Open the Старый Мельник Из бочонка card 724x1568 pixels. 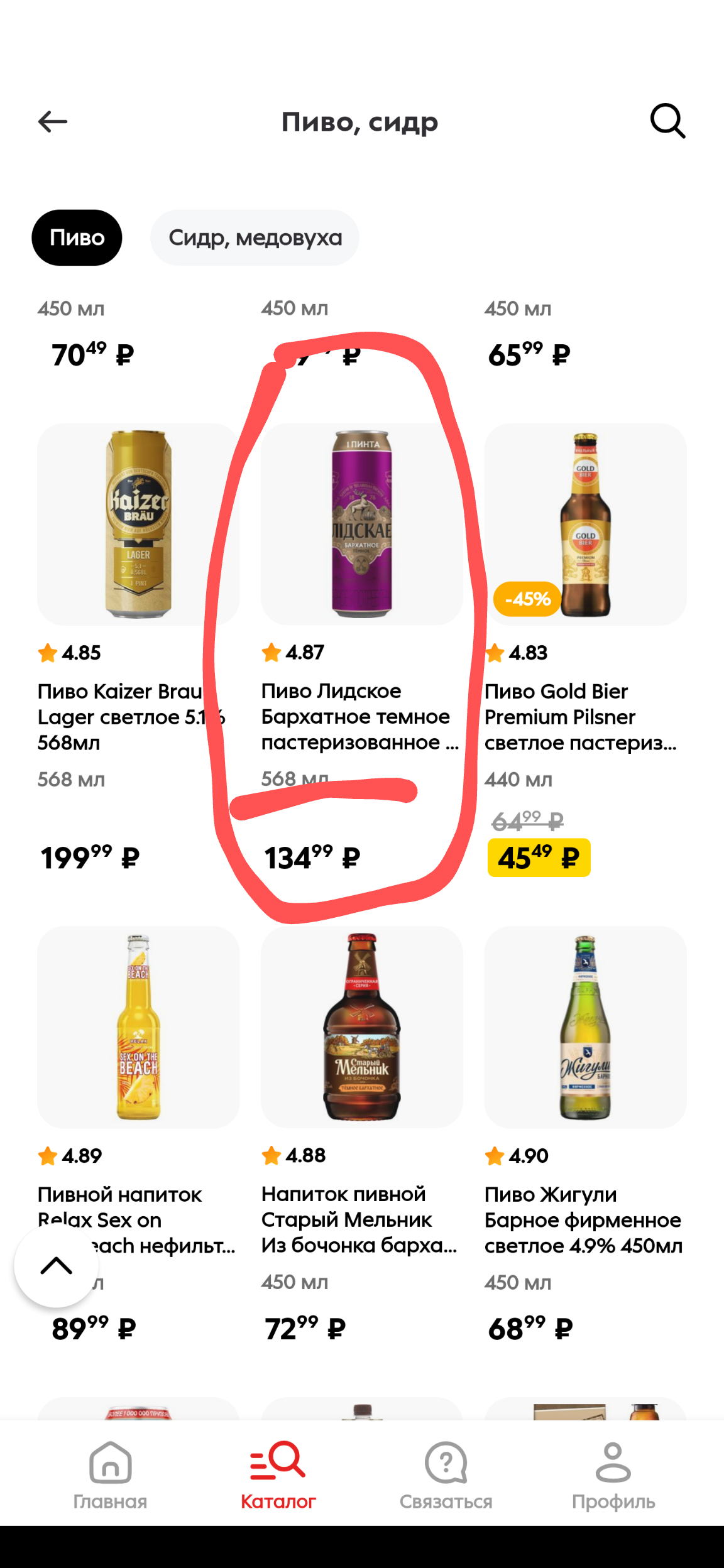click(x=362, y=1136)
